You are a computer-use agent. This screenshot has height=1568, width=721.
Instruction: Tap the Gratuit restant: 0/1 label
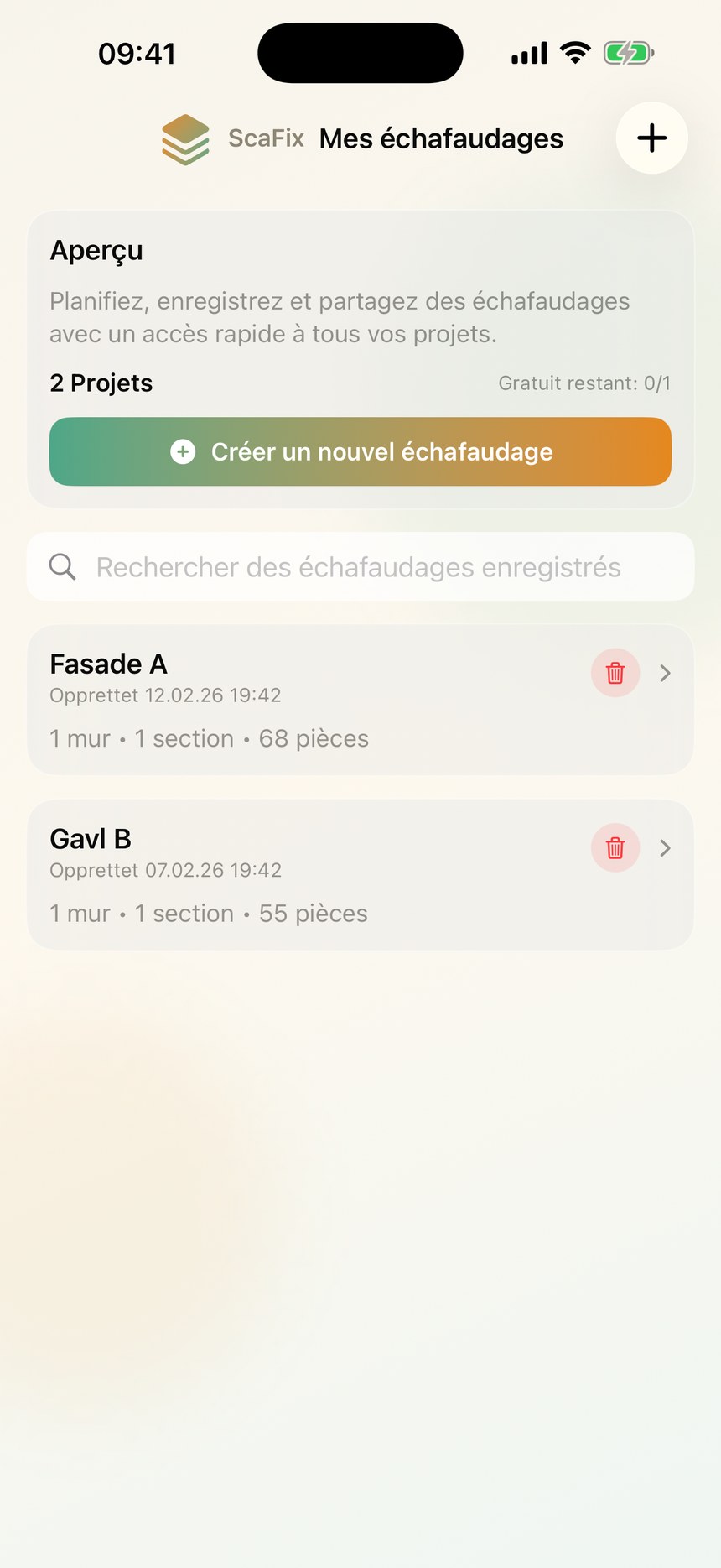584,383
